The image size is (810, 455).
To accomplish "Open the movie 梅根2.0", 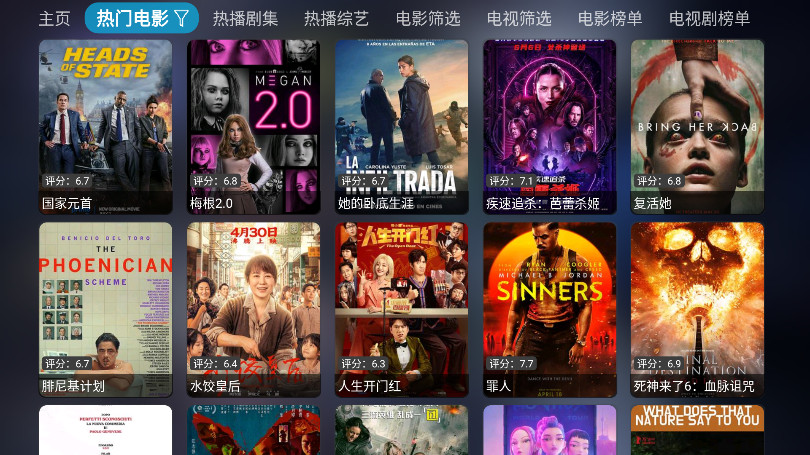I will click(x=253, y=125).
